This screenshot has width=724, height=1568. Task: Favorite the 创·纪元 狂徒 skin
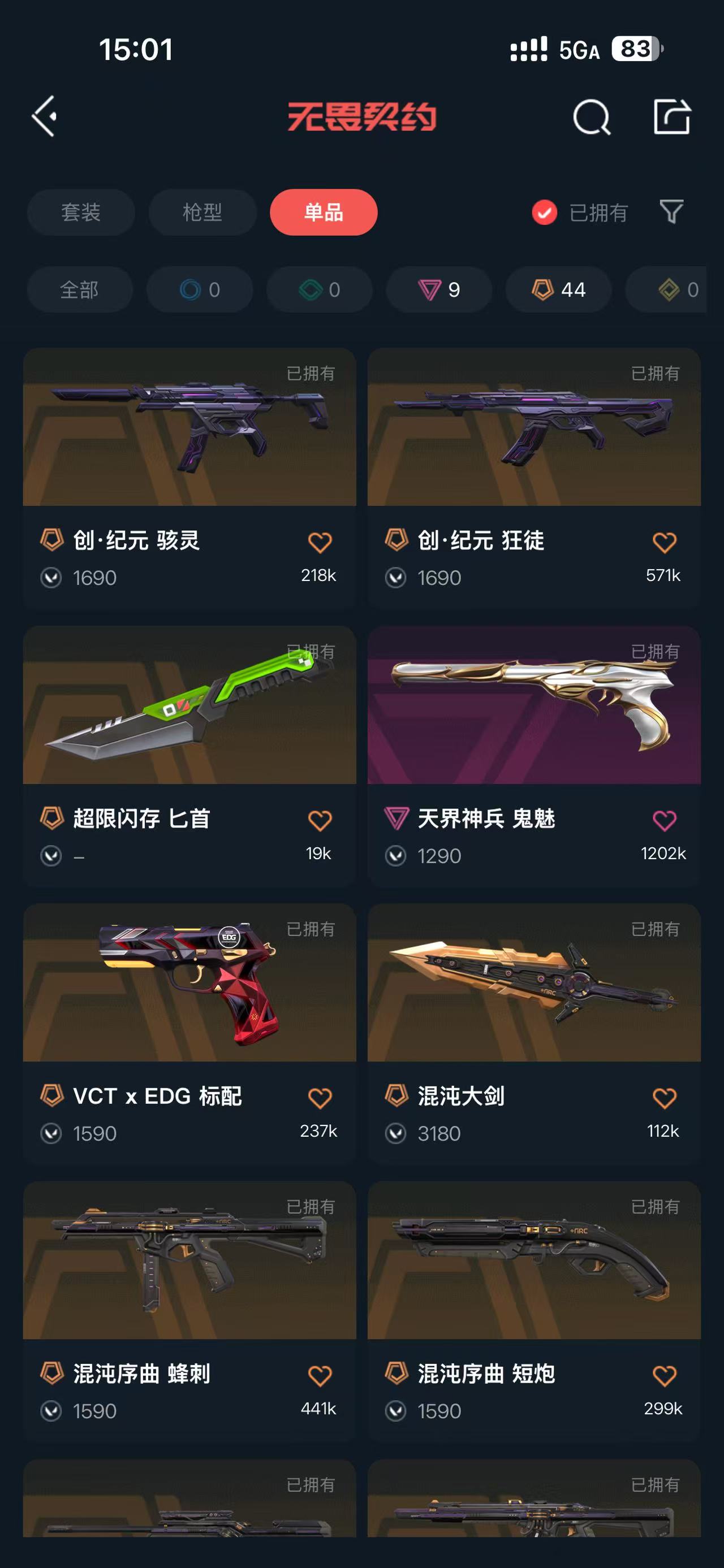[664, 542]
